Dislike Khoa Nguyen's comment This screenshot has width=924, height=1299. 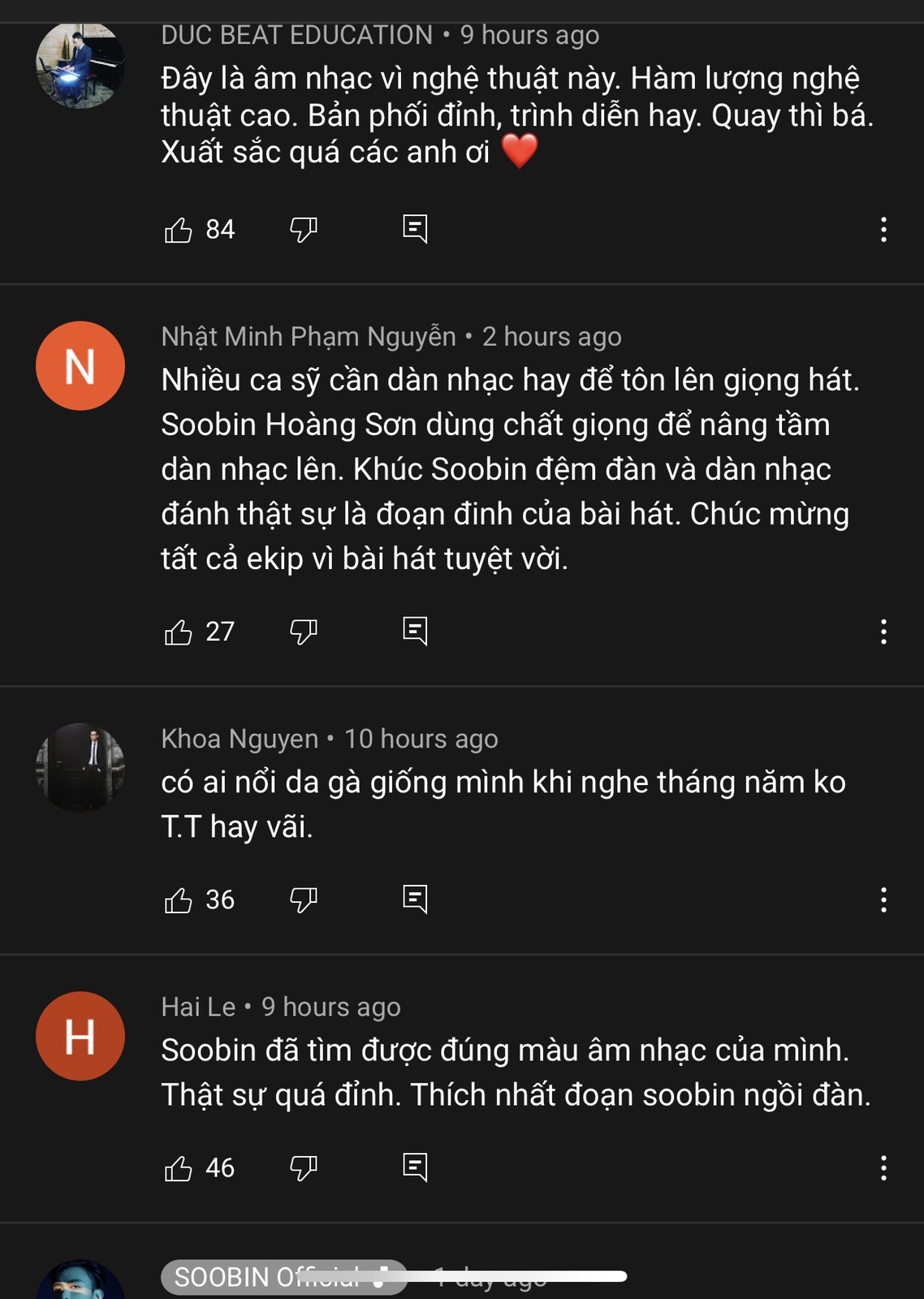point(303,900)
